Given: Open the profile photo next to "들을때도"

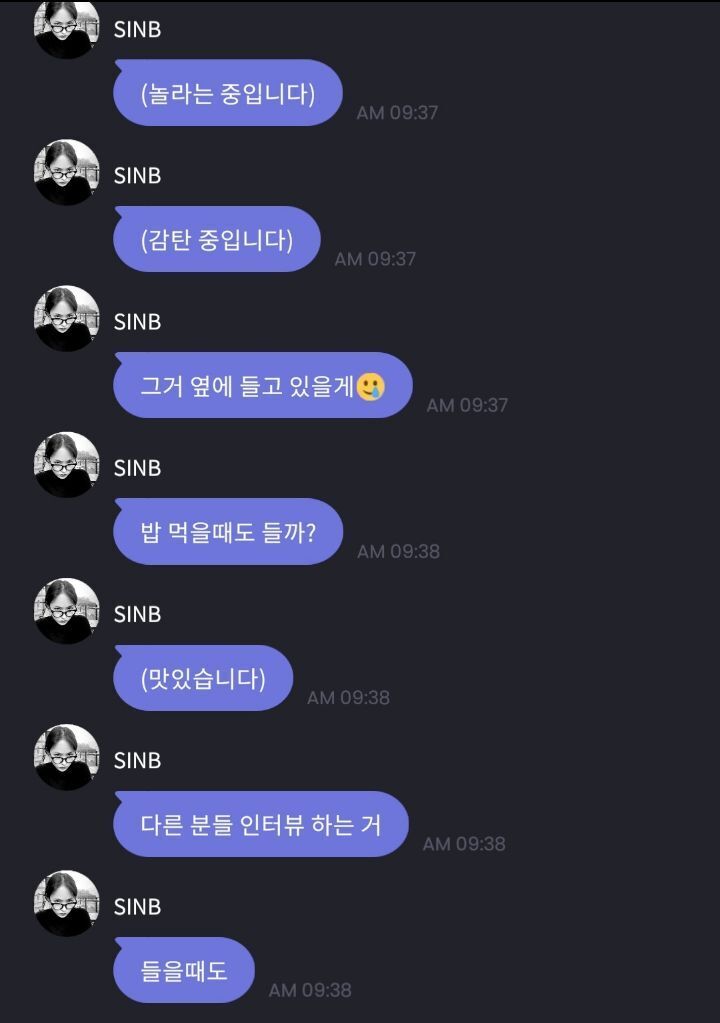Looking at the screenshot, I should [65, 903].
